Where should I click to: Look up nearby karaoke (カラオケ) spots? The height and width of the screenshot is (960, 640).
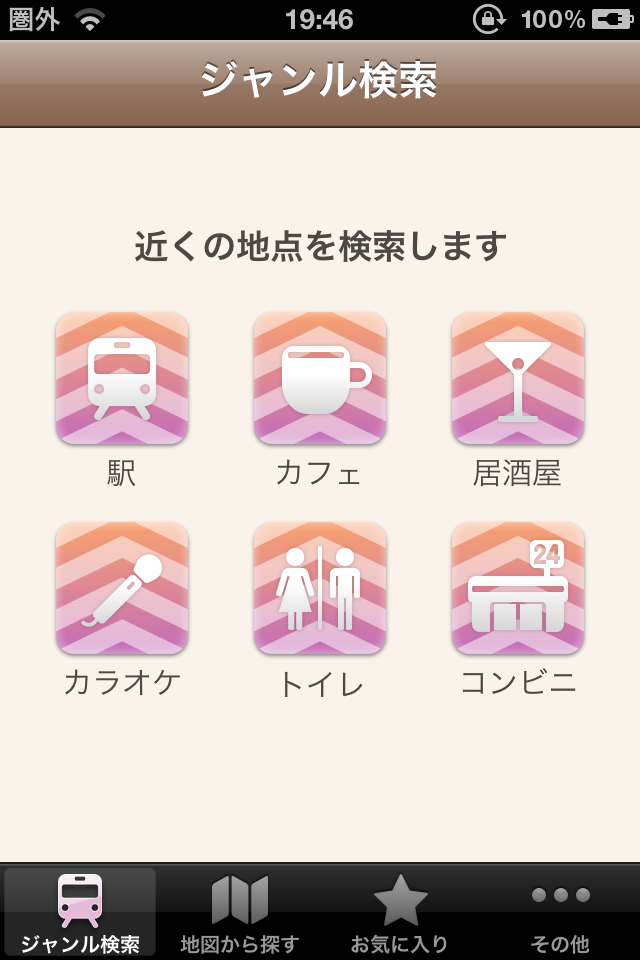tap(122, 588)
